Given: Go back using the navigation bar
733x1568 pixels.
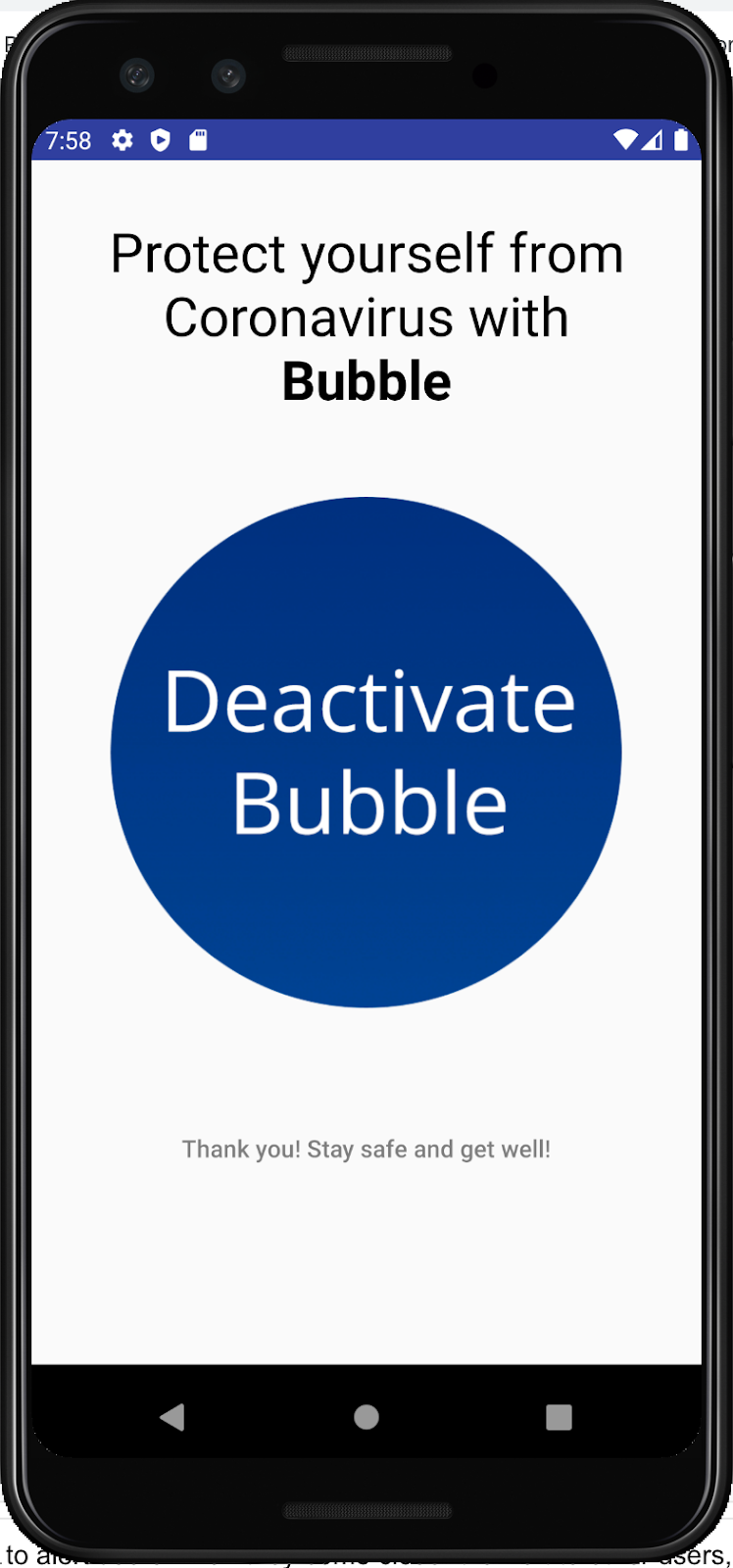Looking at the screenshot, I should 172,1416.
